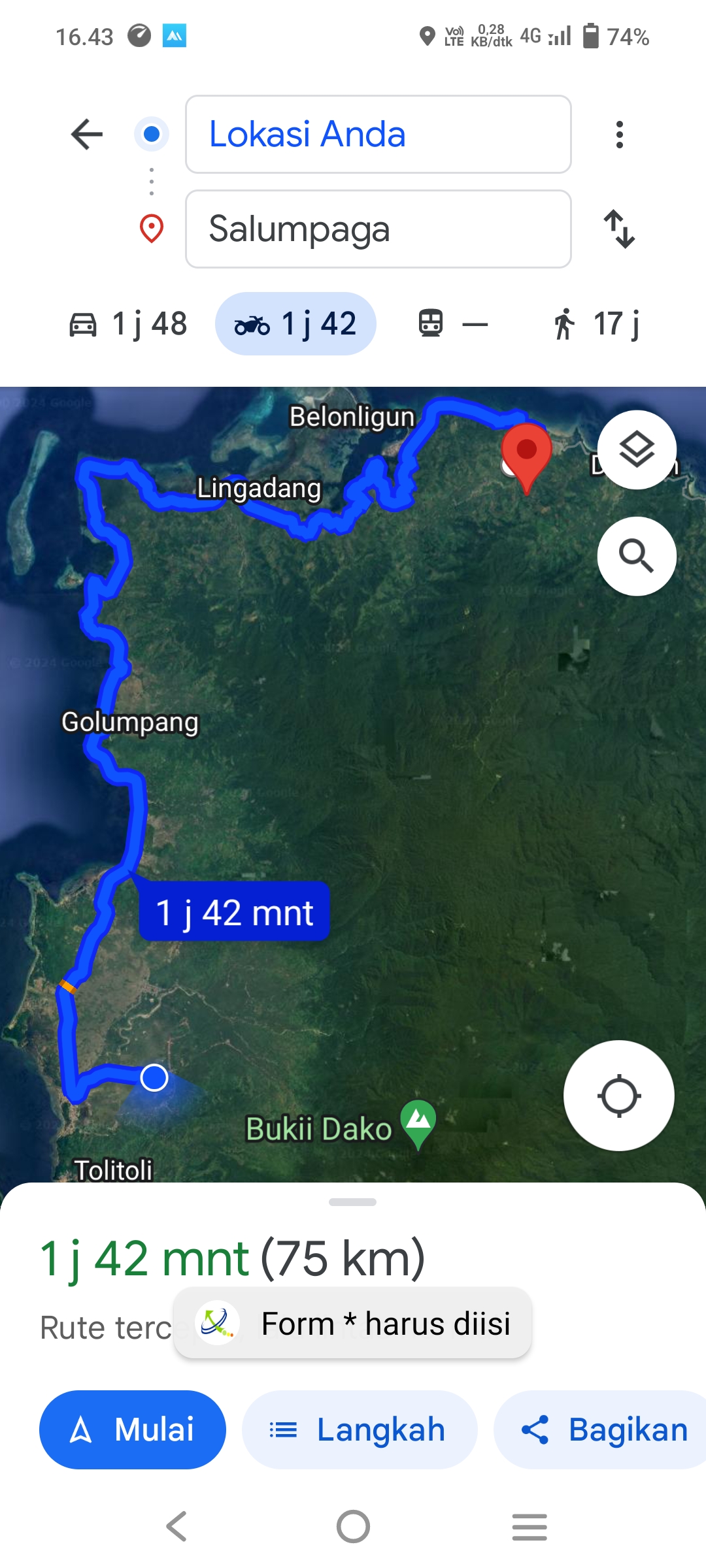This screenshot has height=1568, width=706.
Task: Switch to public transit mode
Action: pos(453,324)
